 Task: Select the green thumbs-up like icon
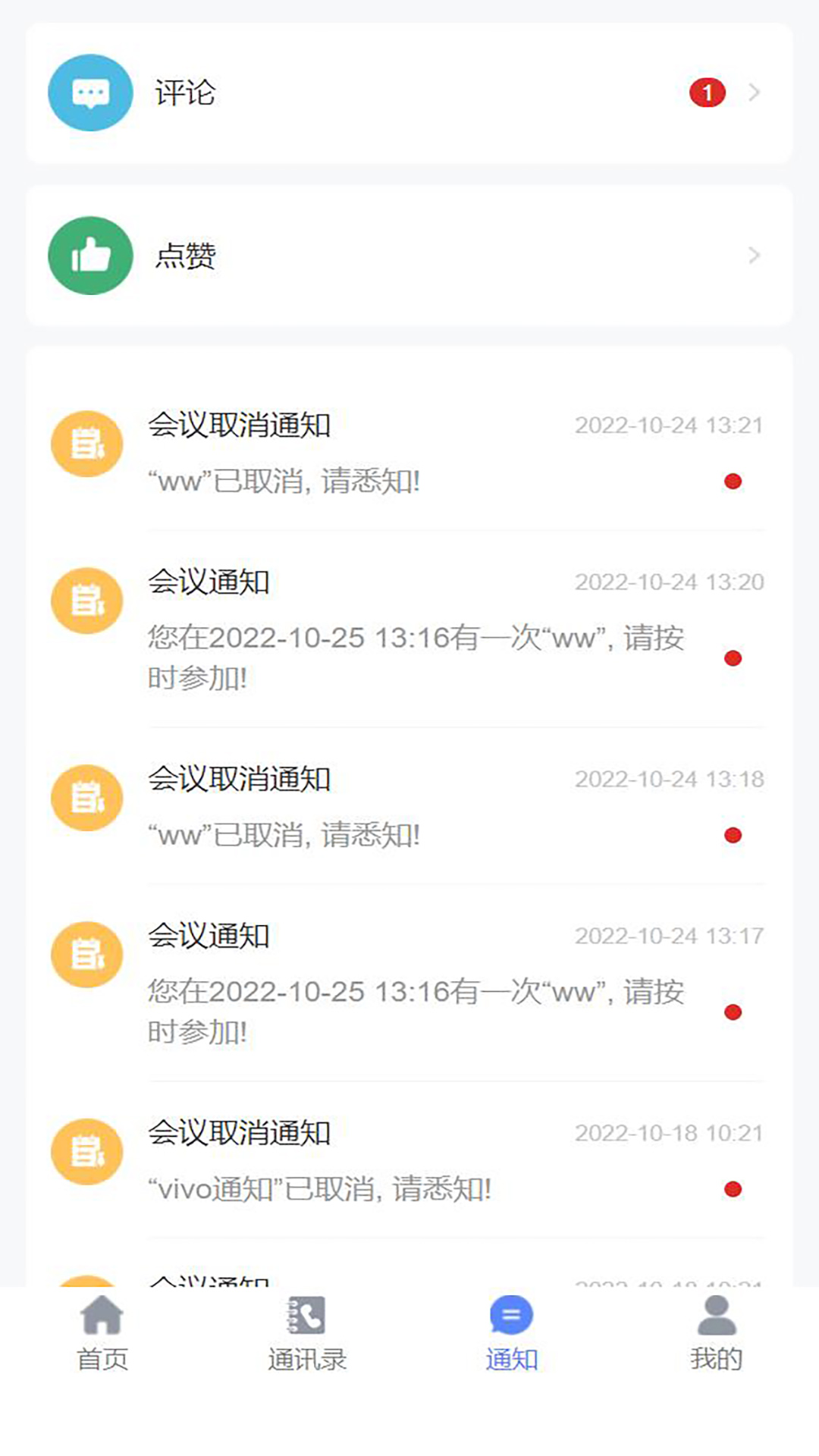click(90, 255)
